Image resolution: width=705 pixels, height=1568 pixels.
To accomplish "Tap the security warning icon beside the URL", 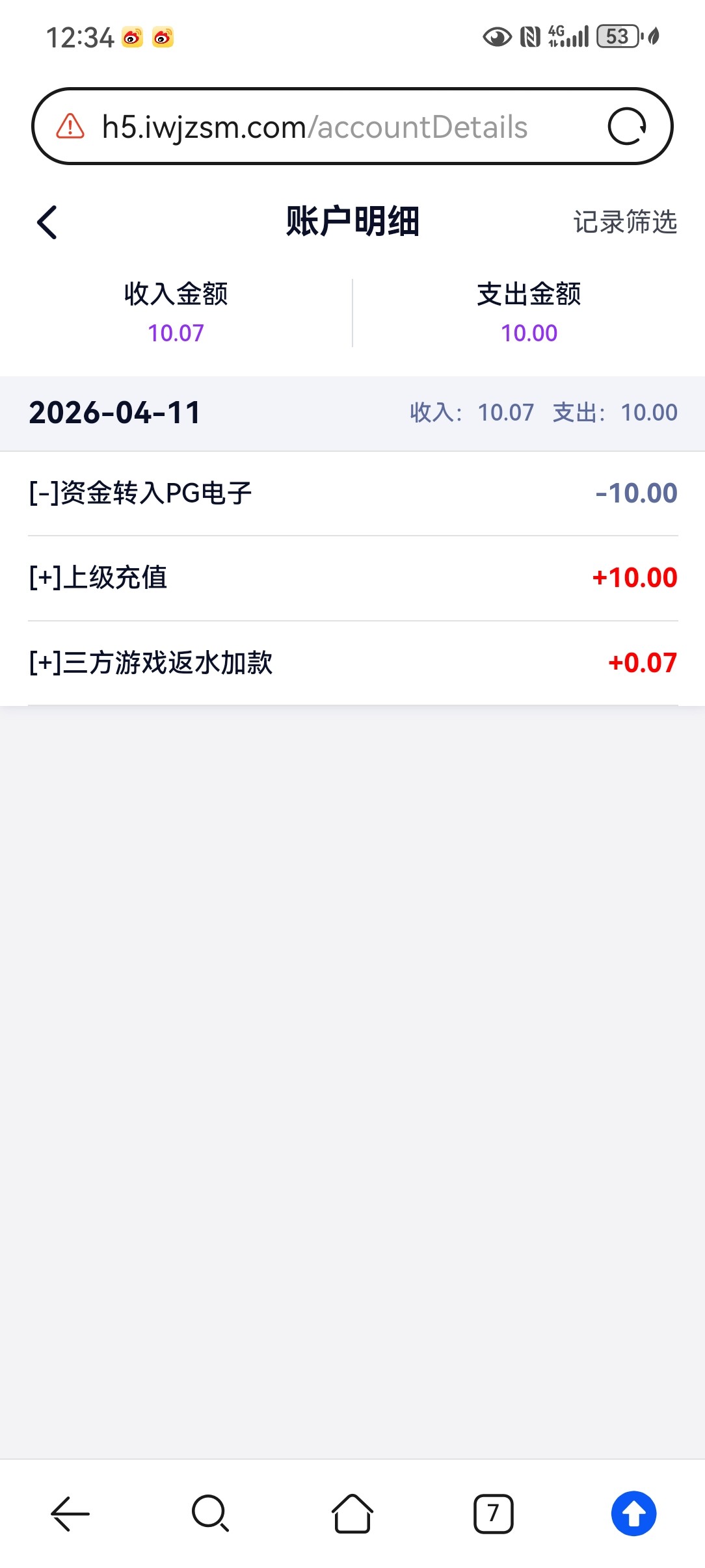I will [70, 126].
